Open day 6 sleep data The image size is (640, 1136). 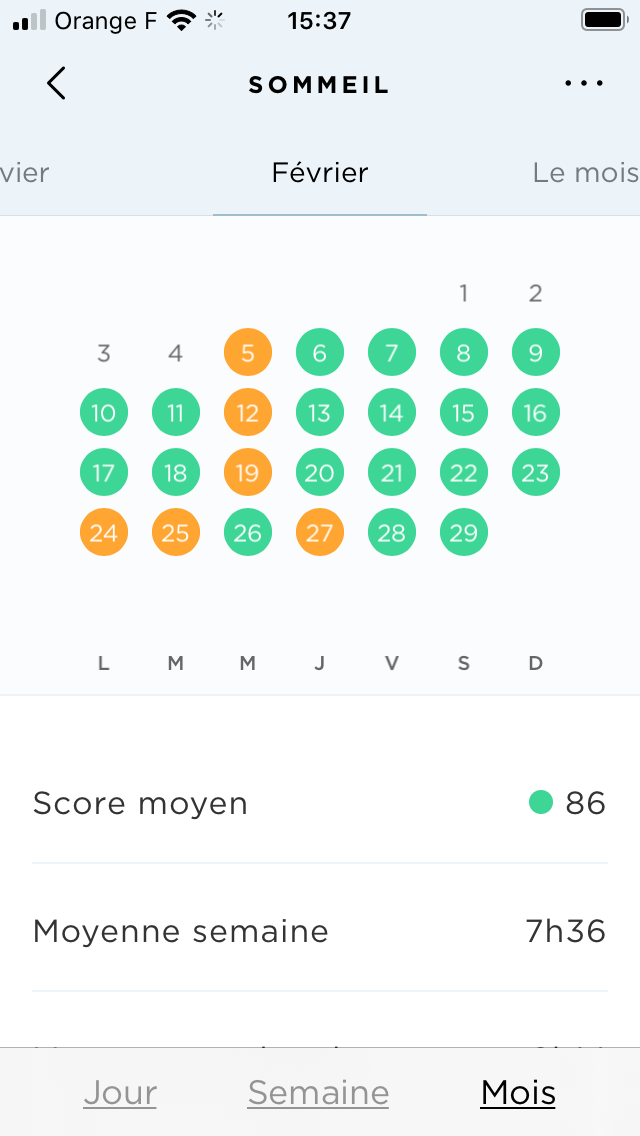tap(320, 353)
